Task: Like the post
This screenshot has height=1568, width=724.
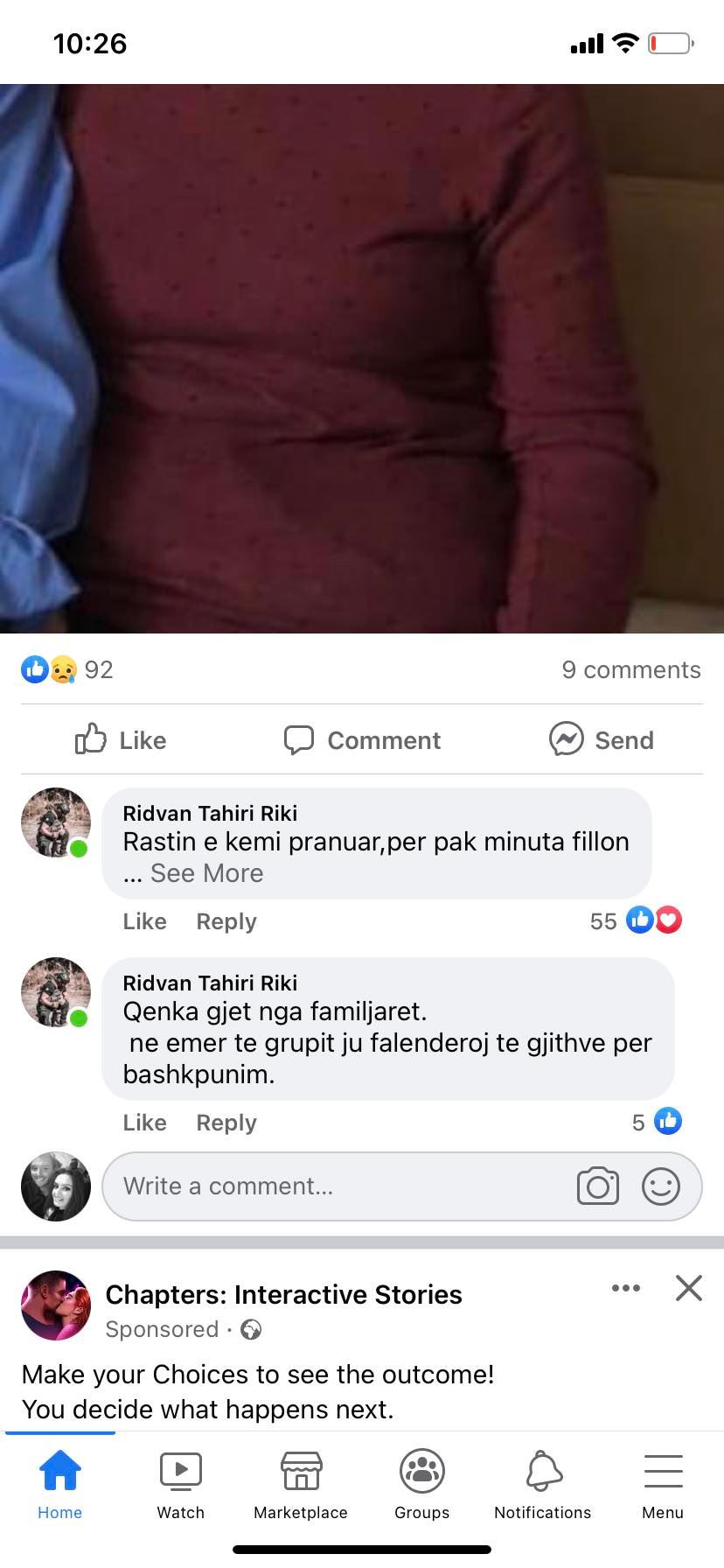Action: (x=121, y=740)
